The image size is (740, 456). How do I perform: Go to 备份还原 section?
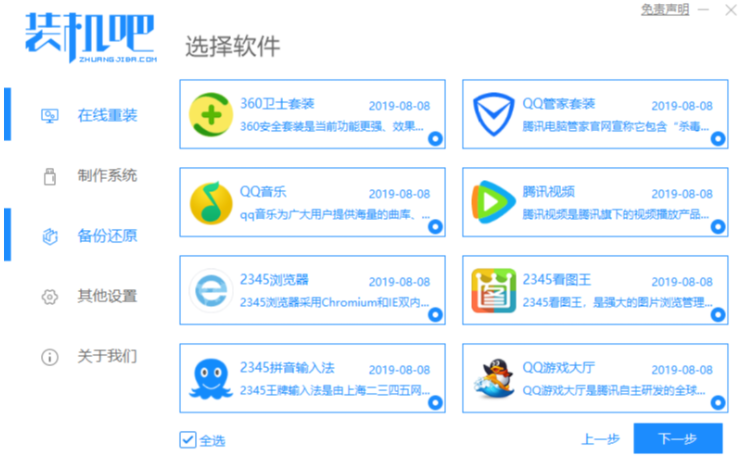pos(107,236)
